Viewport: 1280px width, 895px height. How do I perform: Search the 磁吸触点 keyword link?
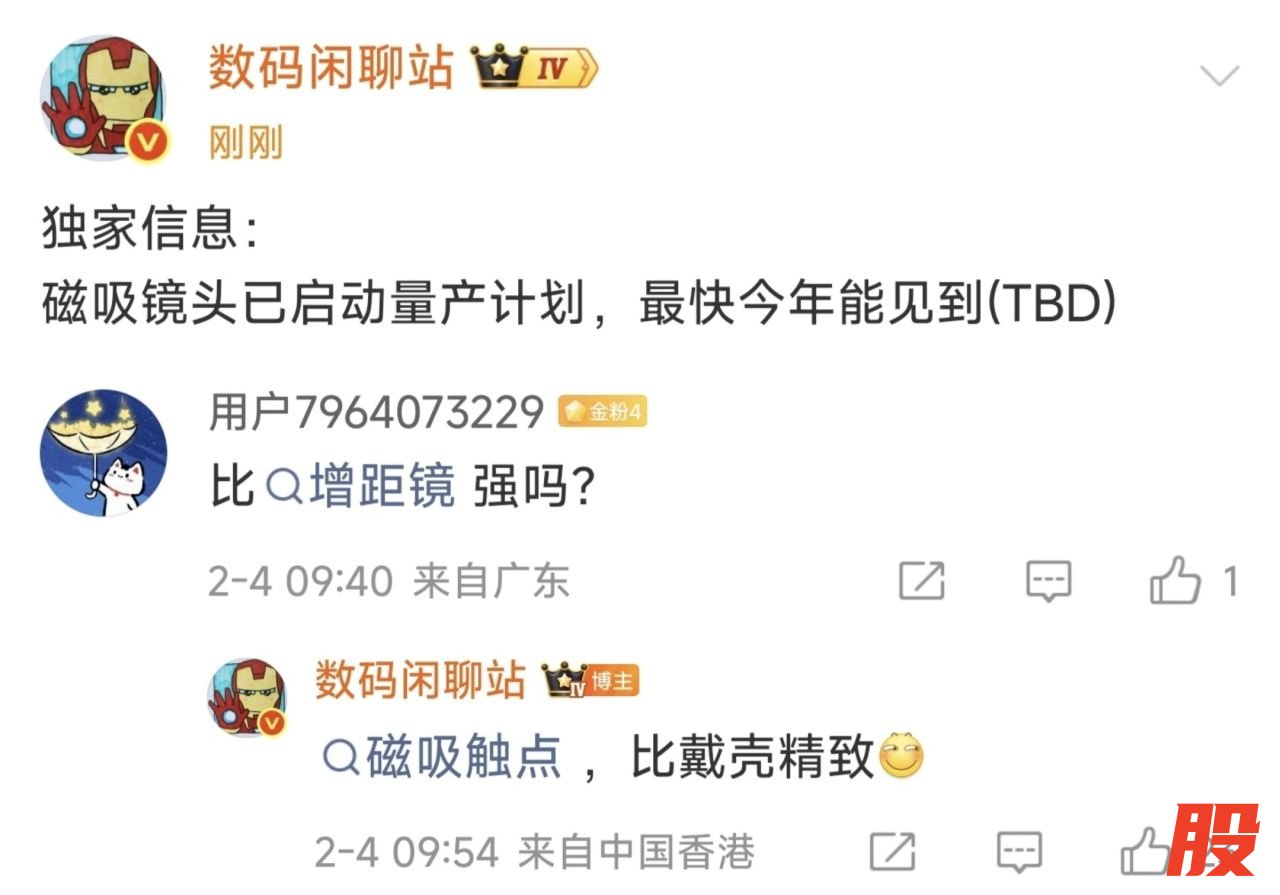click(444, 757)
